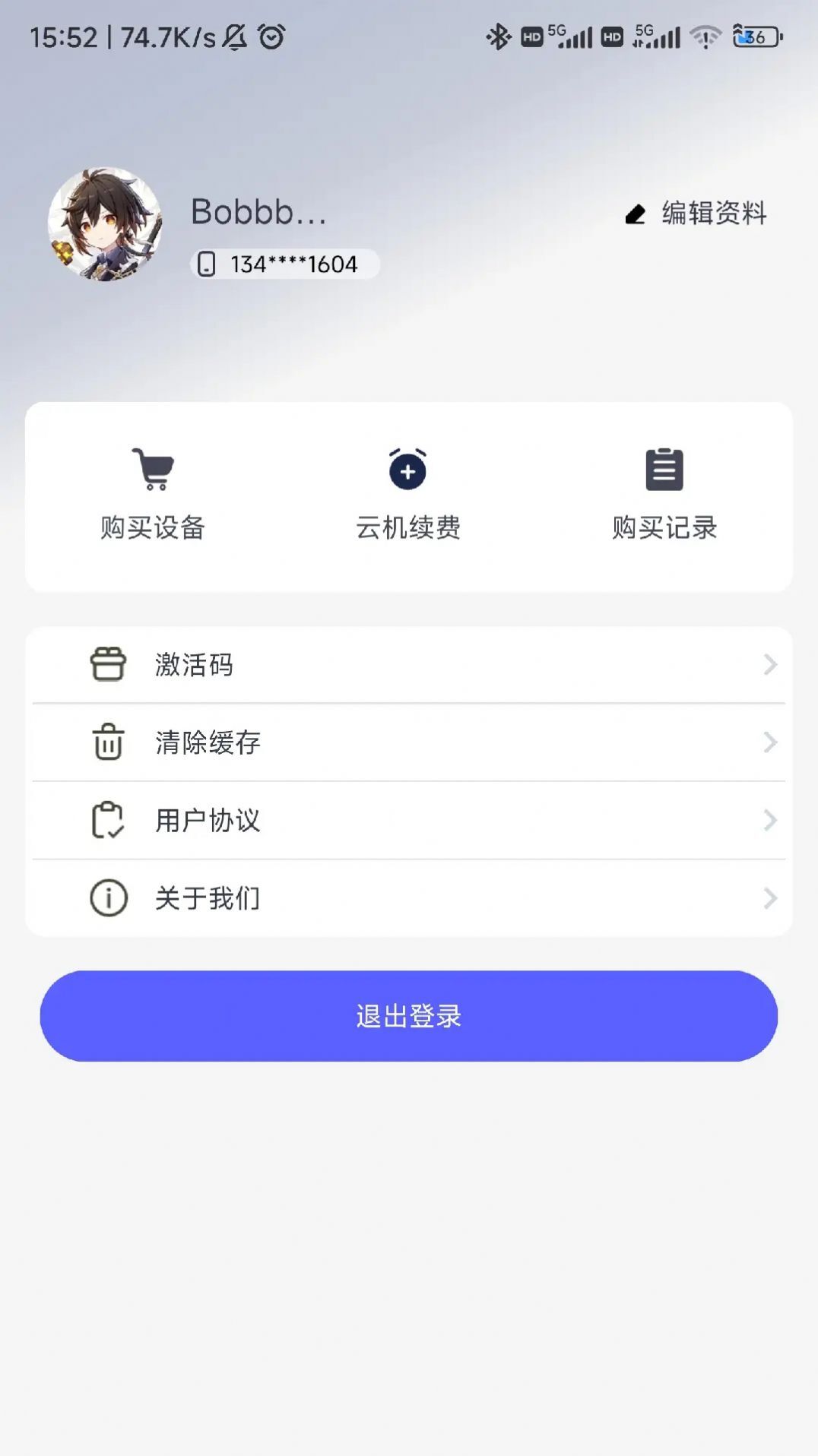Click the clipboard icon above 购买记录
This screenshot has width=818, height=1456.
pyautogui.click(x=664, y=469)
